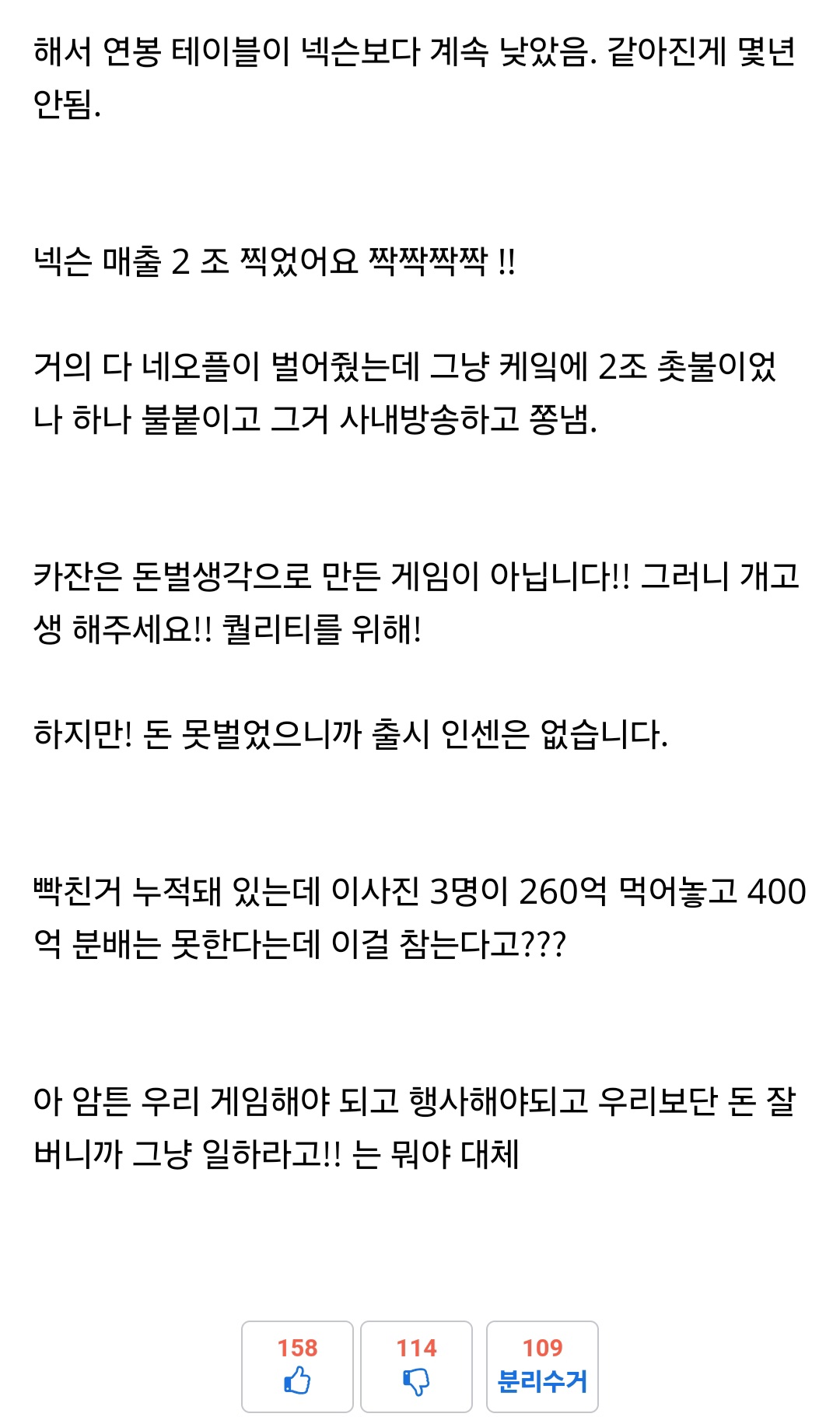Downvote the post with the thumbs-down button
840x1417 pixels.
coord(416,1366)
